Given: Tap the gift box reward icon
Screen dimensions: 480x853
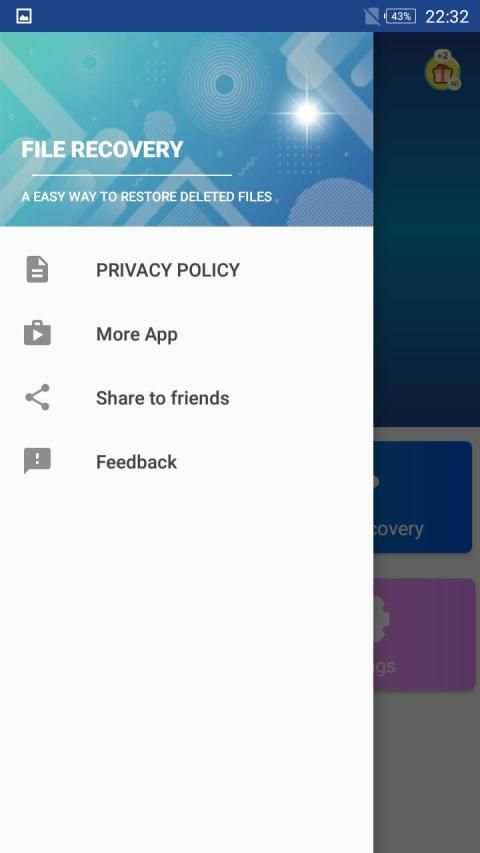Looking at the screenshot, I should [x=443, y=71].
